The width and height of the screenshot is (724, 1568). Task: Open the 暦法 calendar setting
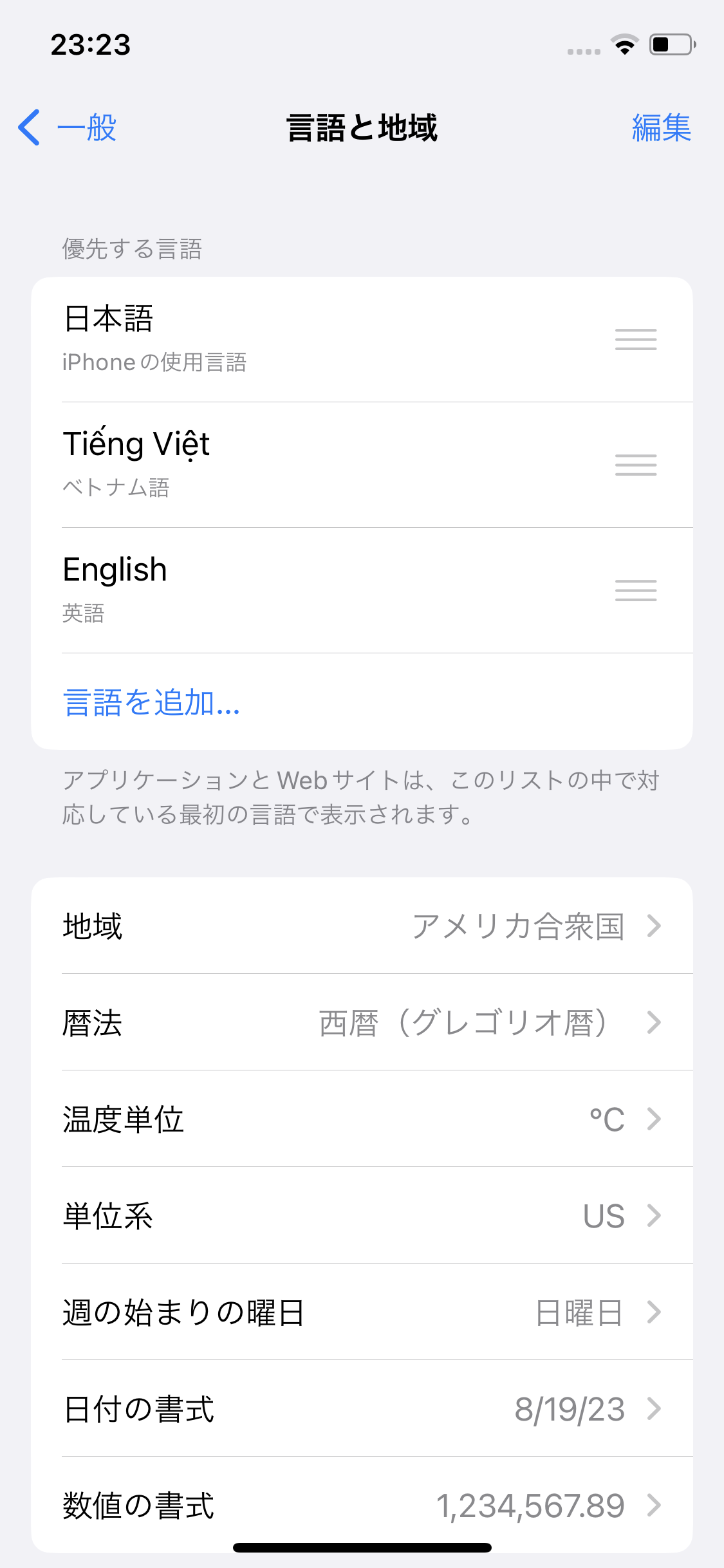click(x=362, y=1022)
